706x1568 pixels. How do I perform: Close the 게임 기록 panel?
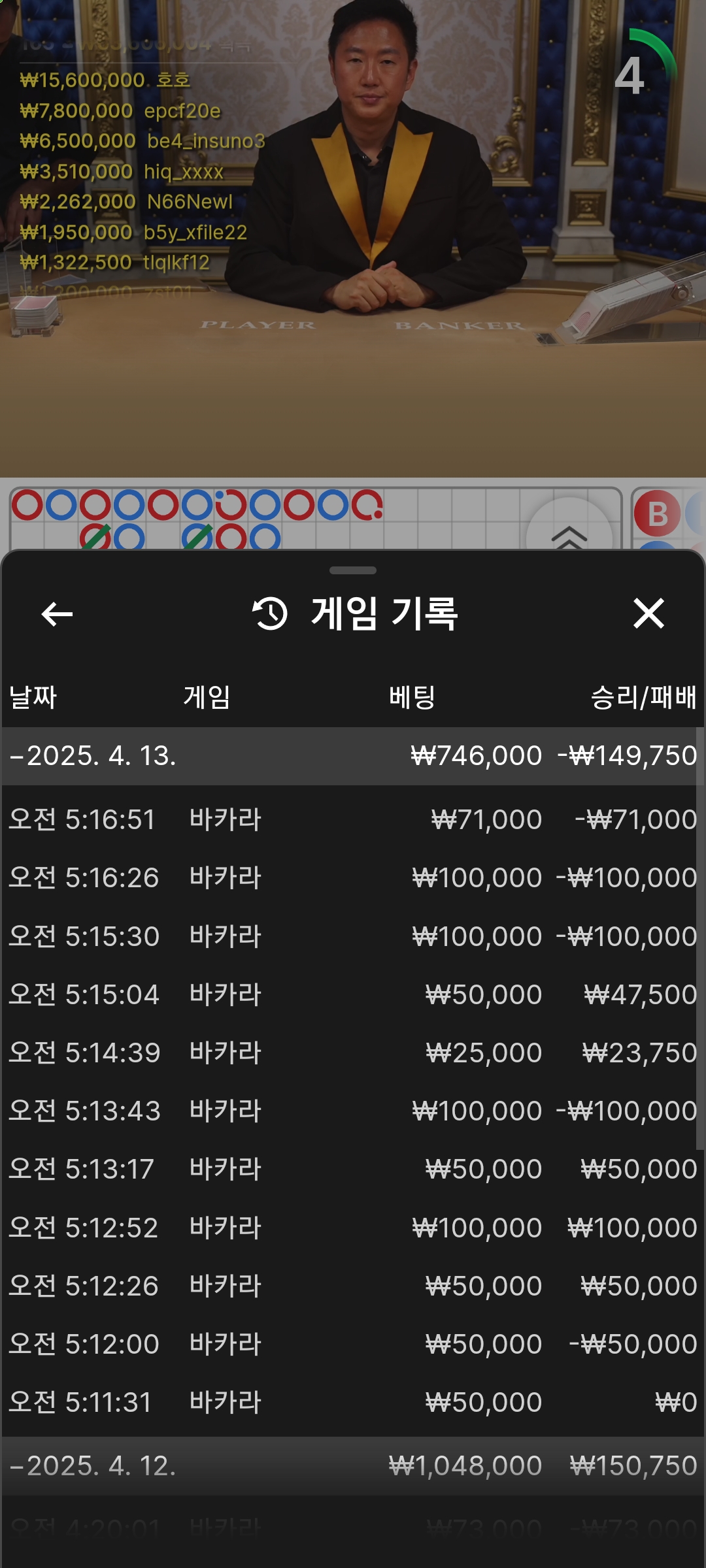tap(648, 613)
